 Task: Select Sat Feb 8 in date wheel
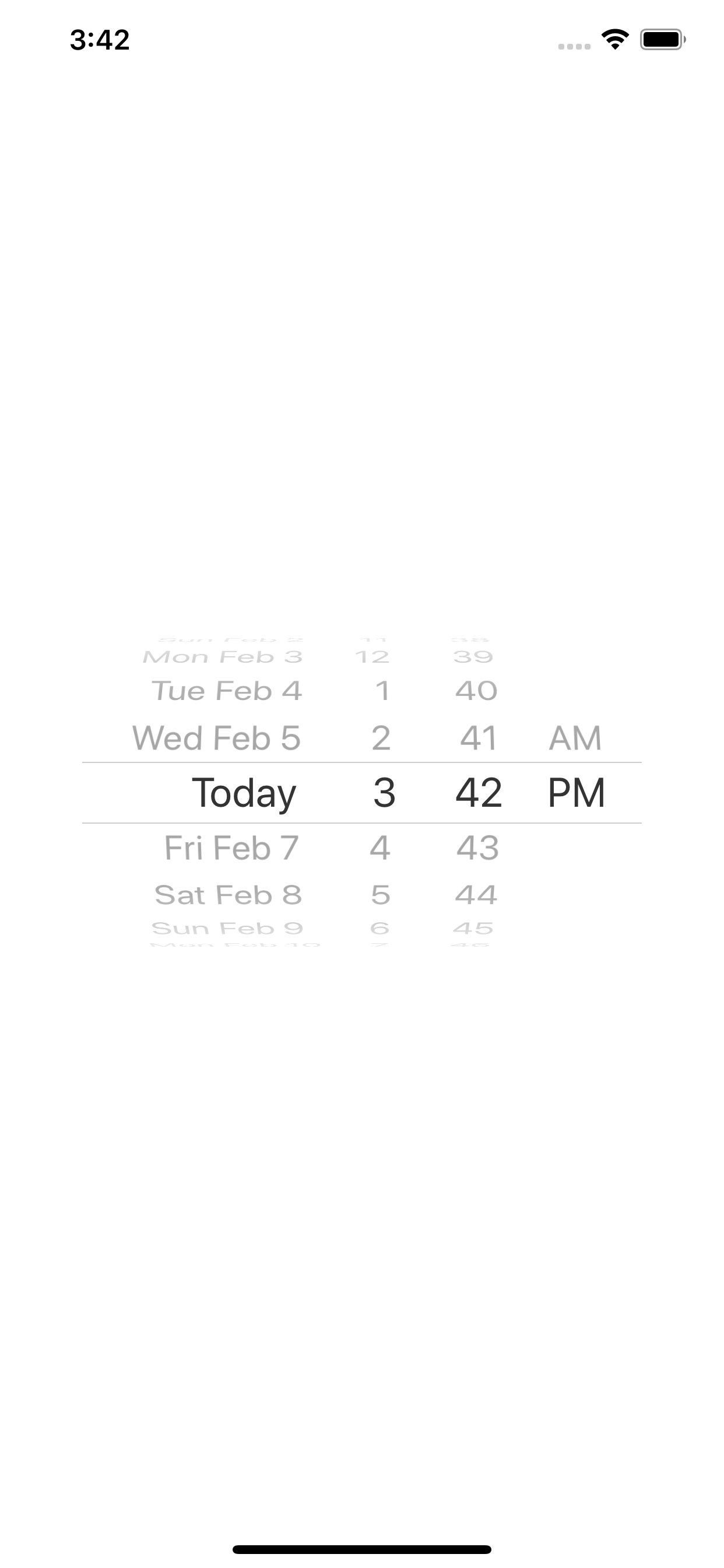[228, 895]
